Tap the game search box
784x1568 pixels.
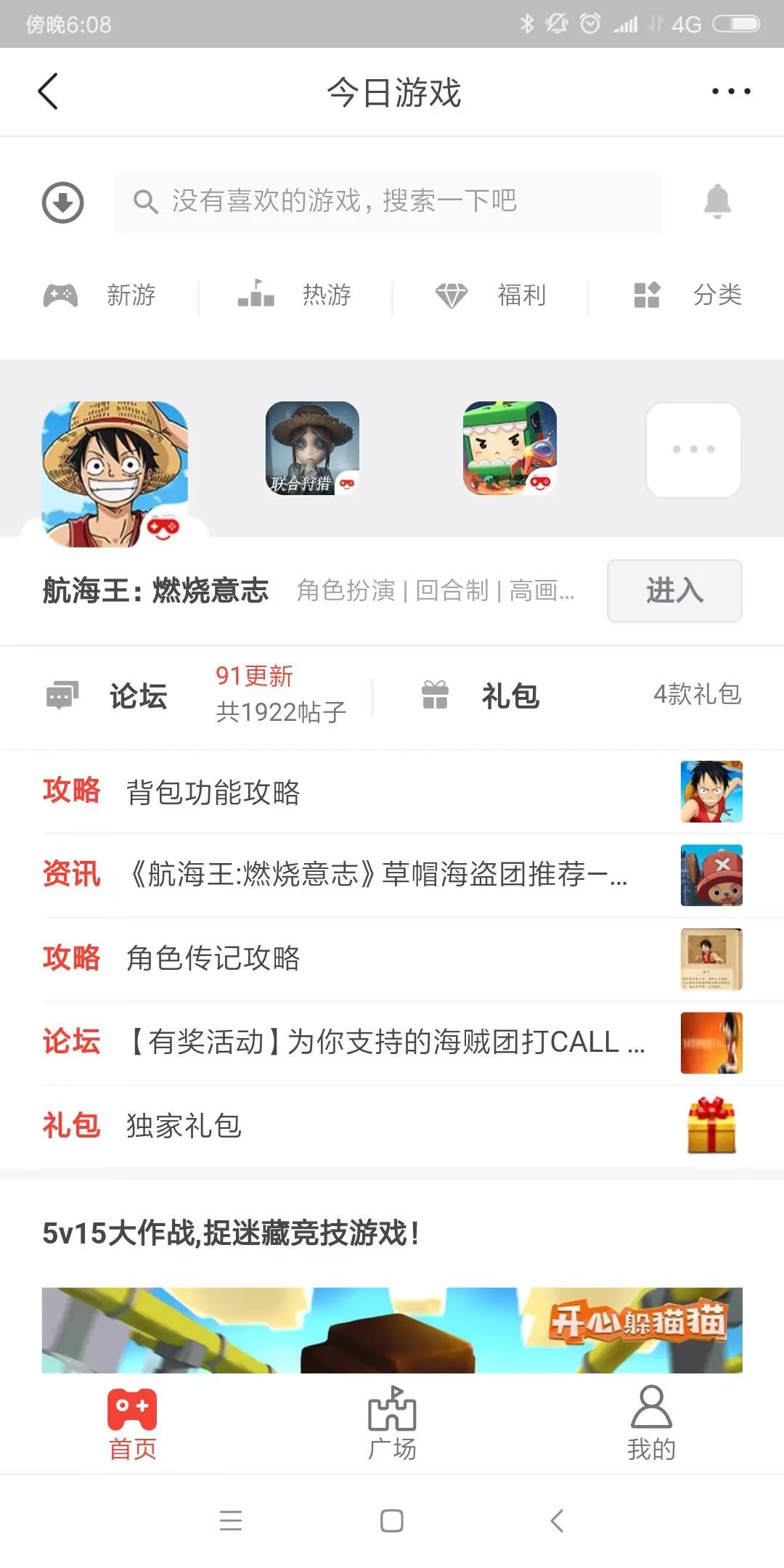386,202
